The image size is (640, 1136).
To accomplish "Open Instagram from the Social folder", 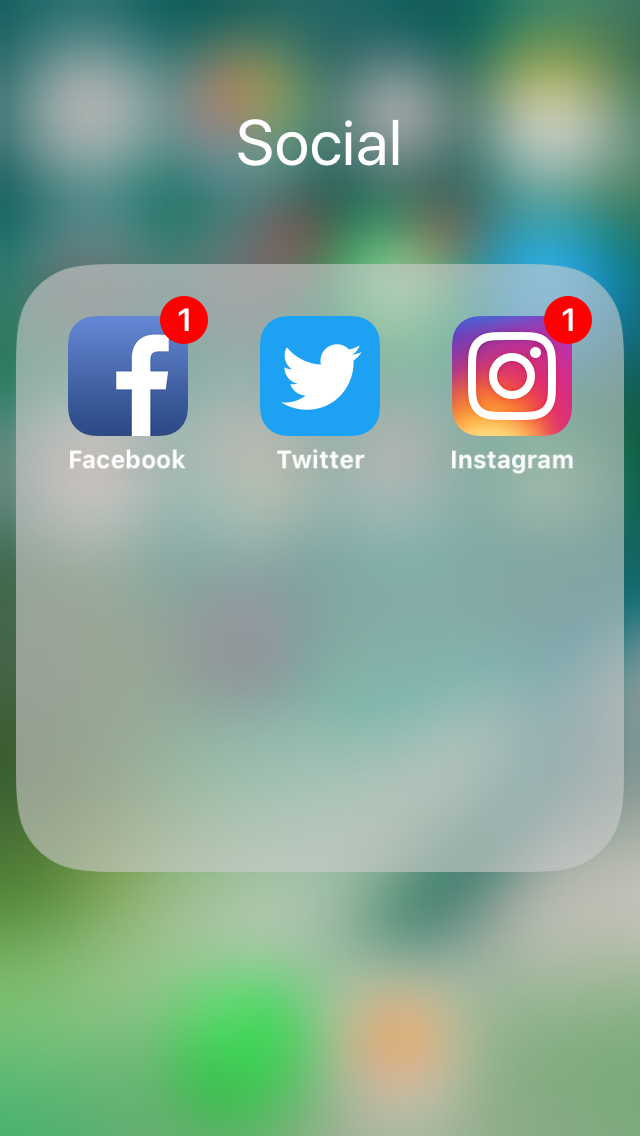I will (x=512, y=376).
